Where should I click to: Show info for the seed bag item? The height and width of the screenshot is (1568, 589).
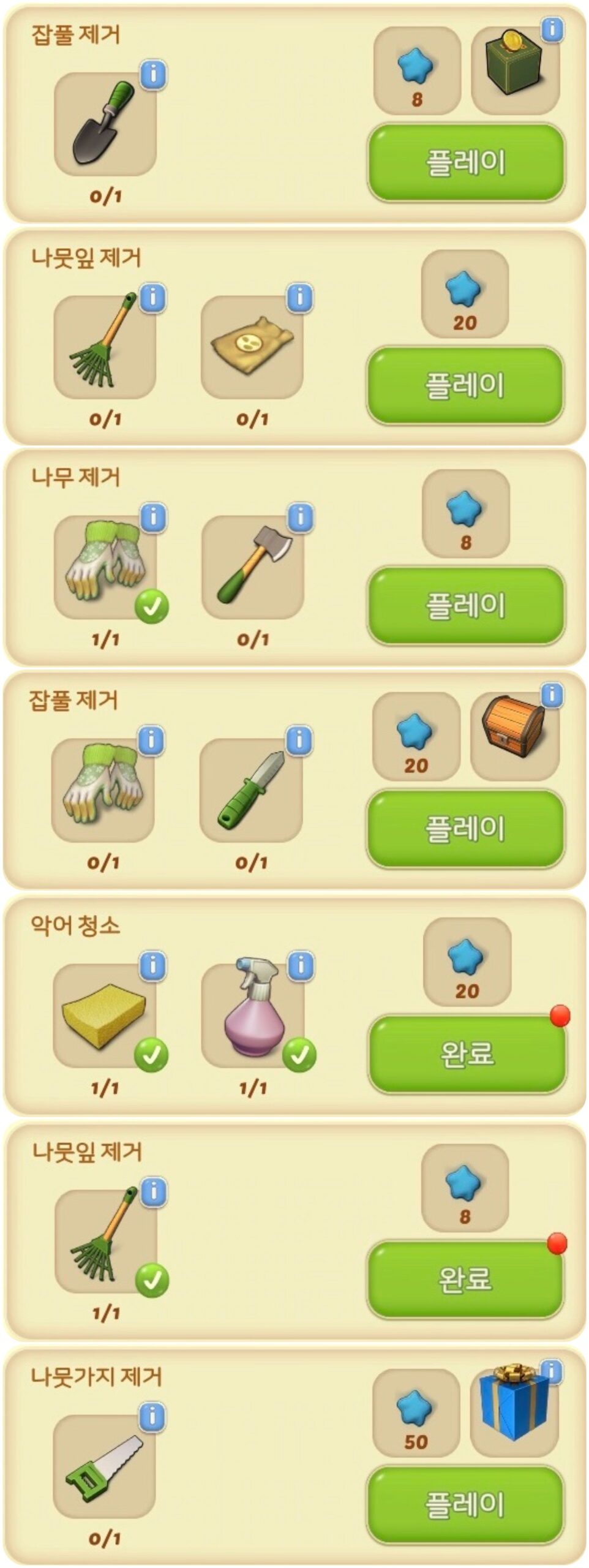coord(300,298)
